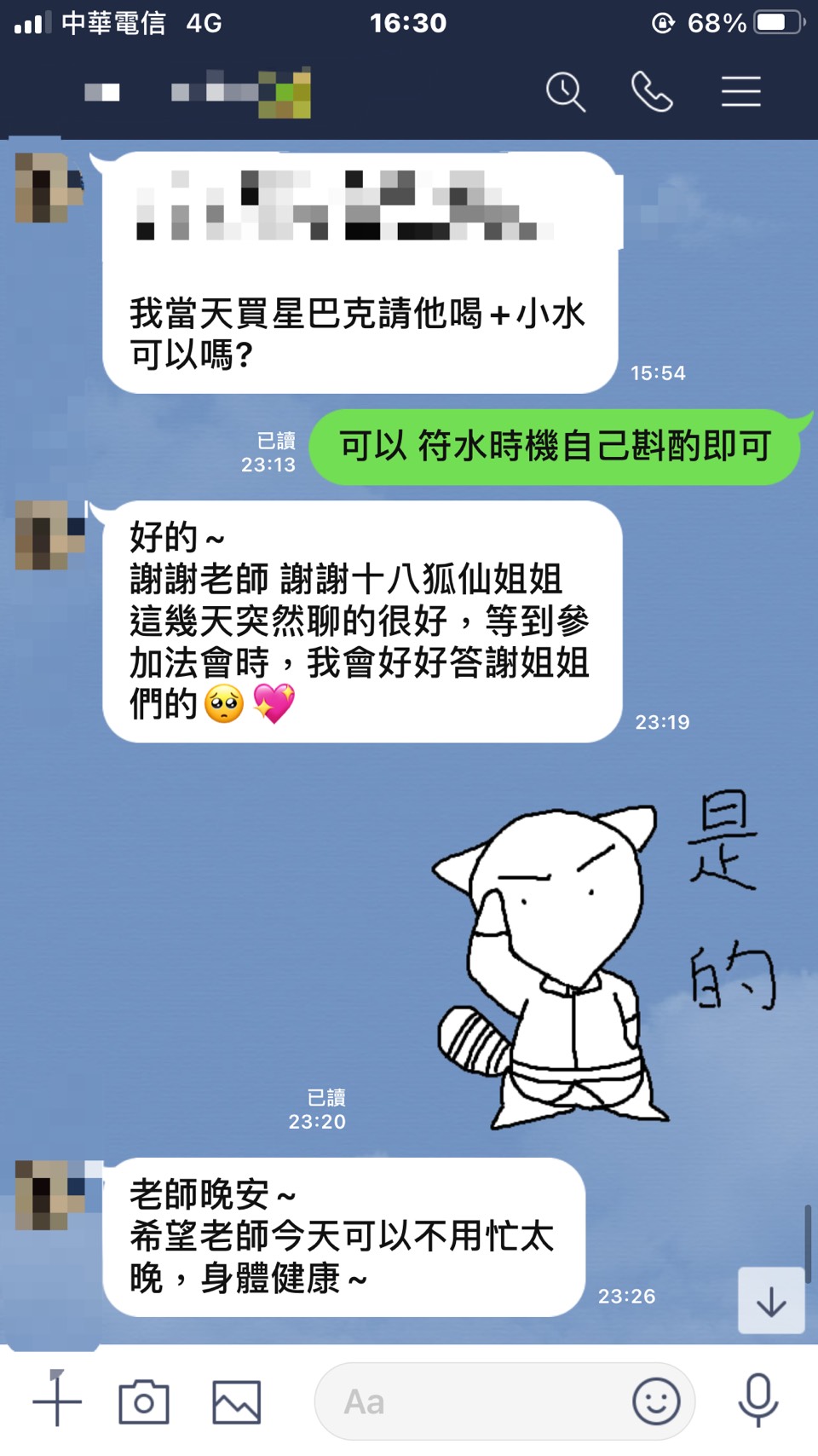Start a voice call
This screenshot has height=1456, width=818.
(652, 92)
